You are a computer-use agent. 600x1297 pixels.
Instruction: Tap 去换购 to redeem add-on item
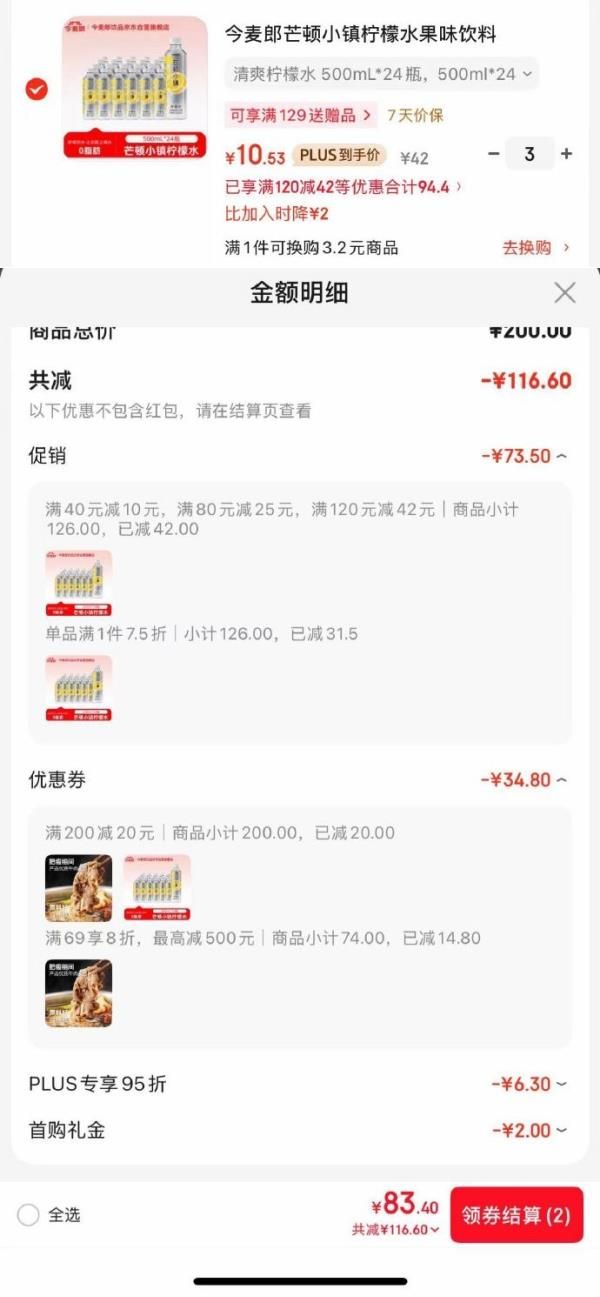point(536,247)
